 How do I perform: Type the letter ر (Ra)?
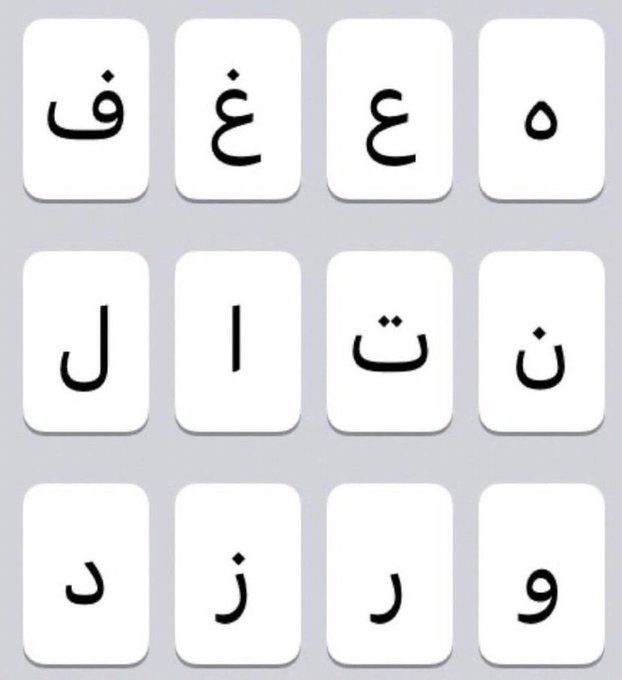pos(389,575)
